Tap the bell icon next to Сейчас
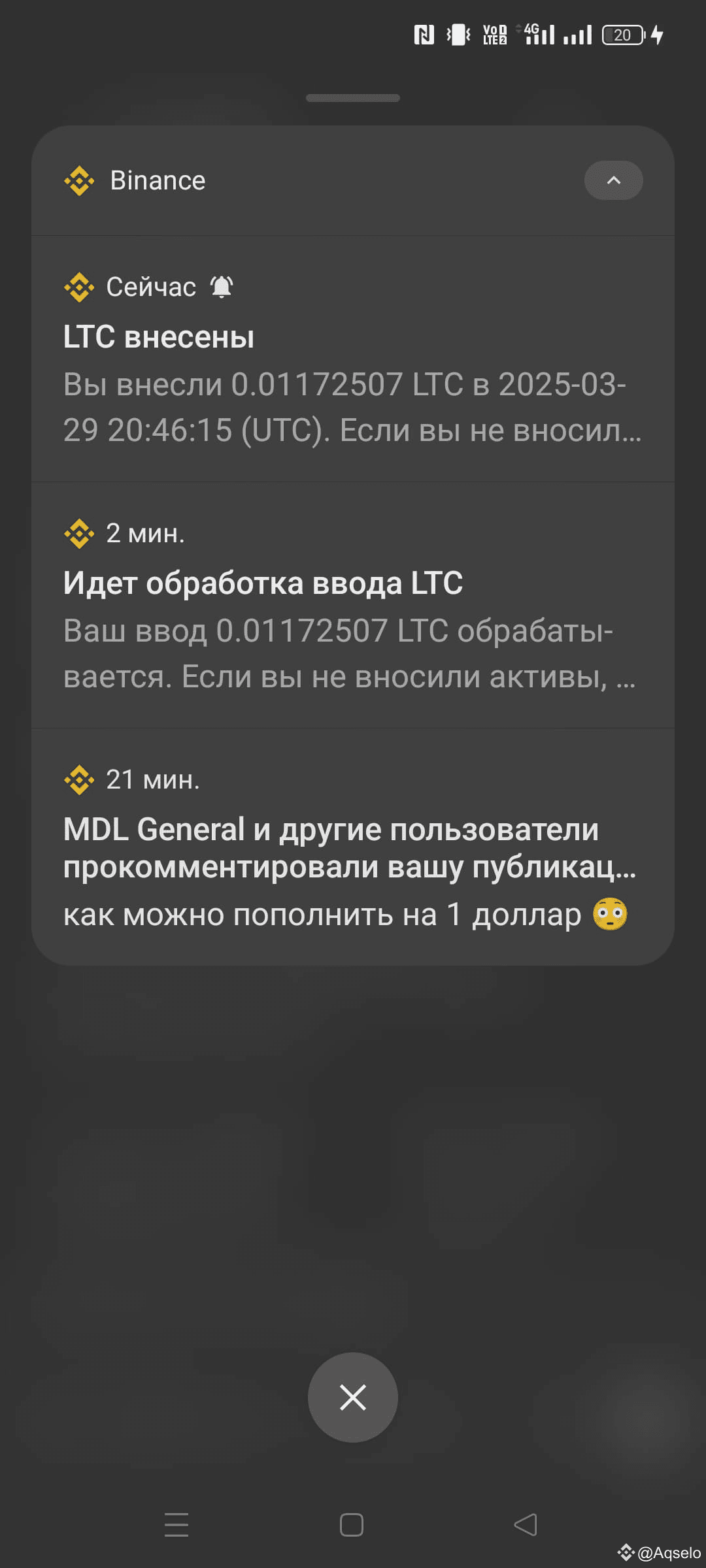 coord(220,286)
